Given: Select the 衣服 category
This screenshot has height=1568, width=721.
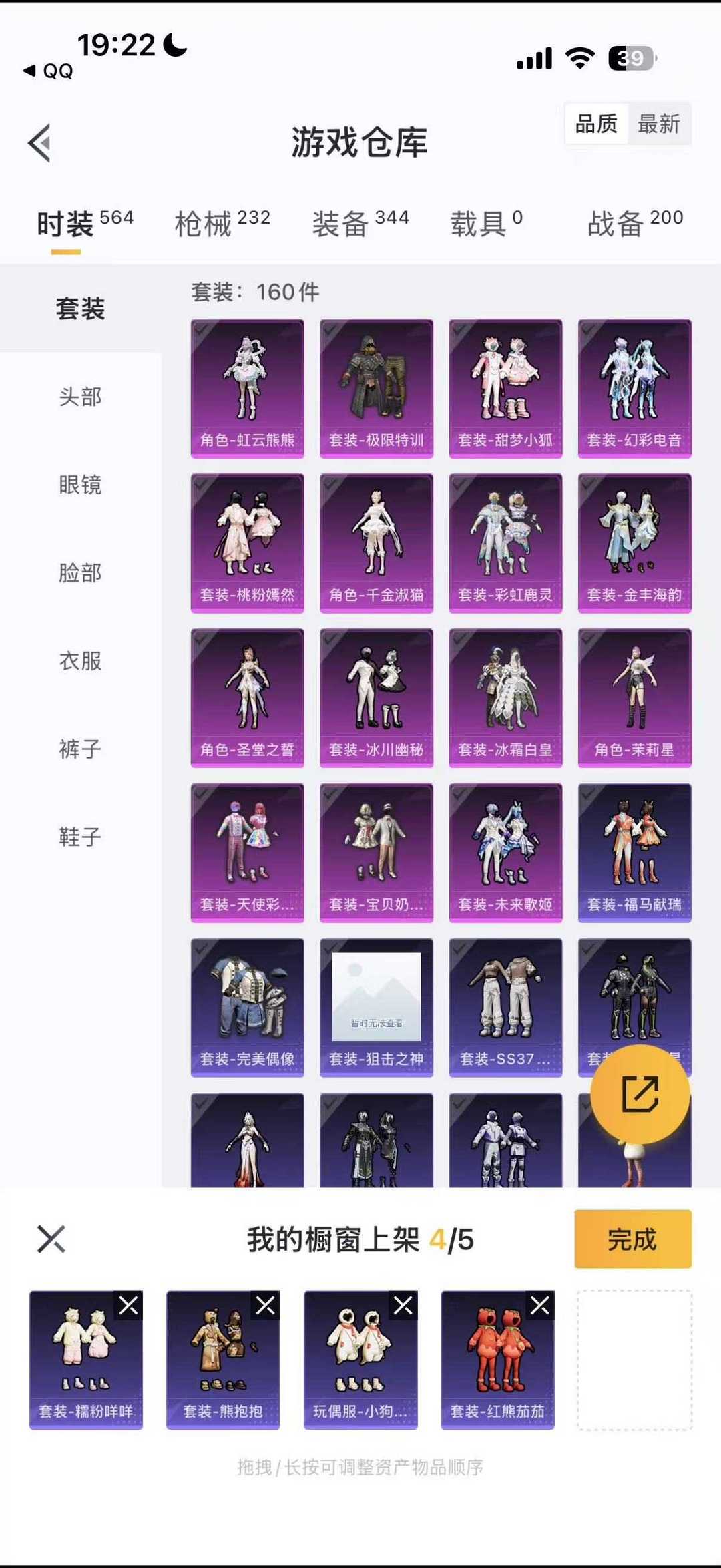Looking at the screenshot, I should point(80,661).
